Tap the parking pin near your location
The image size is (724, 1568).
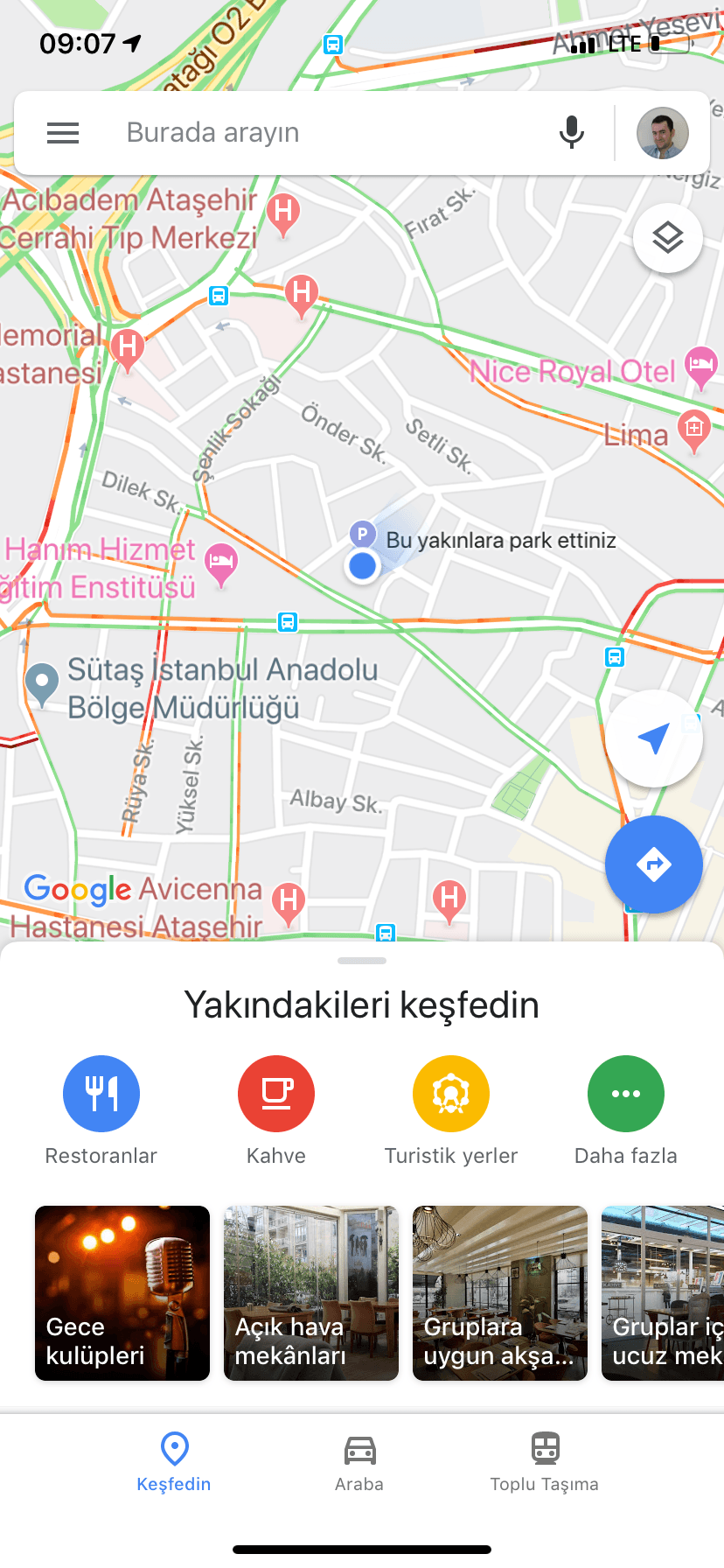pos(362,534)
